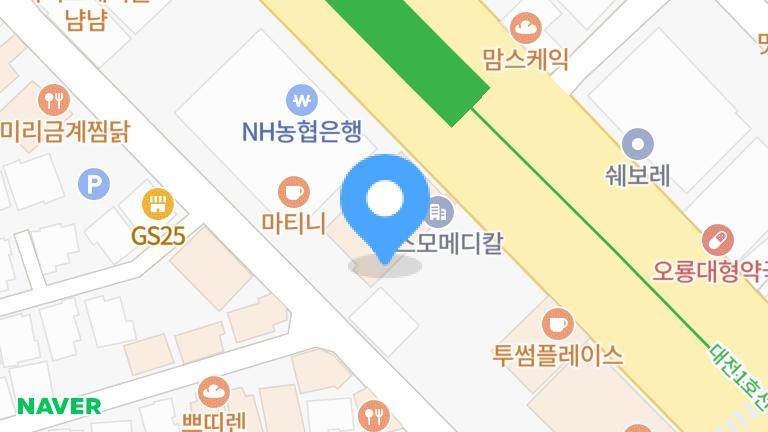Tap the blue location pin marker
Screen dimensions: 768x432
tap(384, 200)
